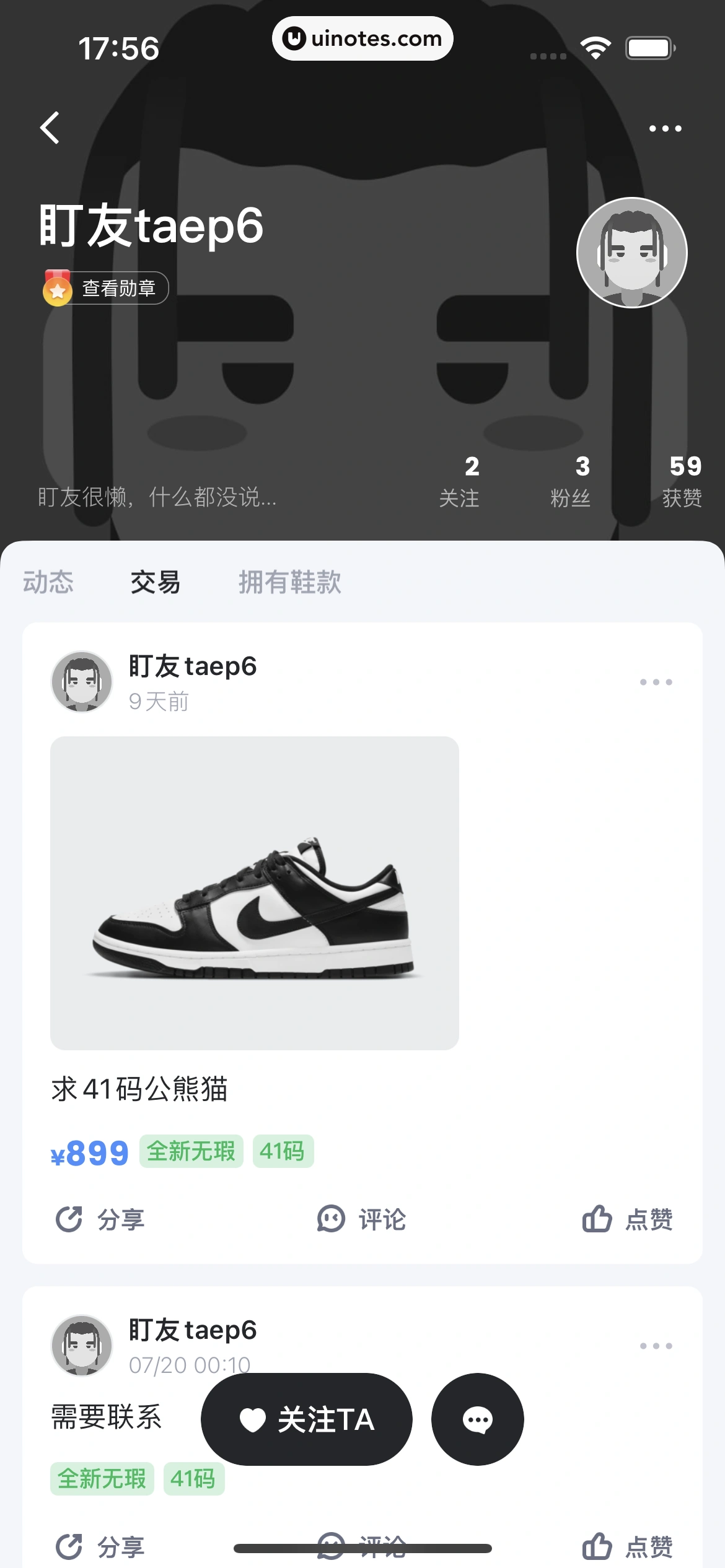Send a private message via chat bubble
The image size is (725, 1568).
478,1419
